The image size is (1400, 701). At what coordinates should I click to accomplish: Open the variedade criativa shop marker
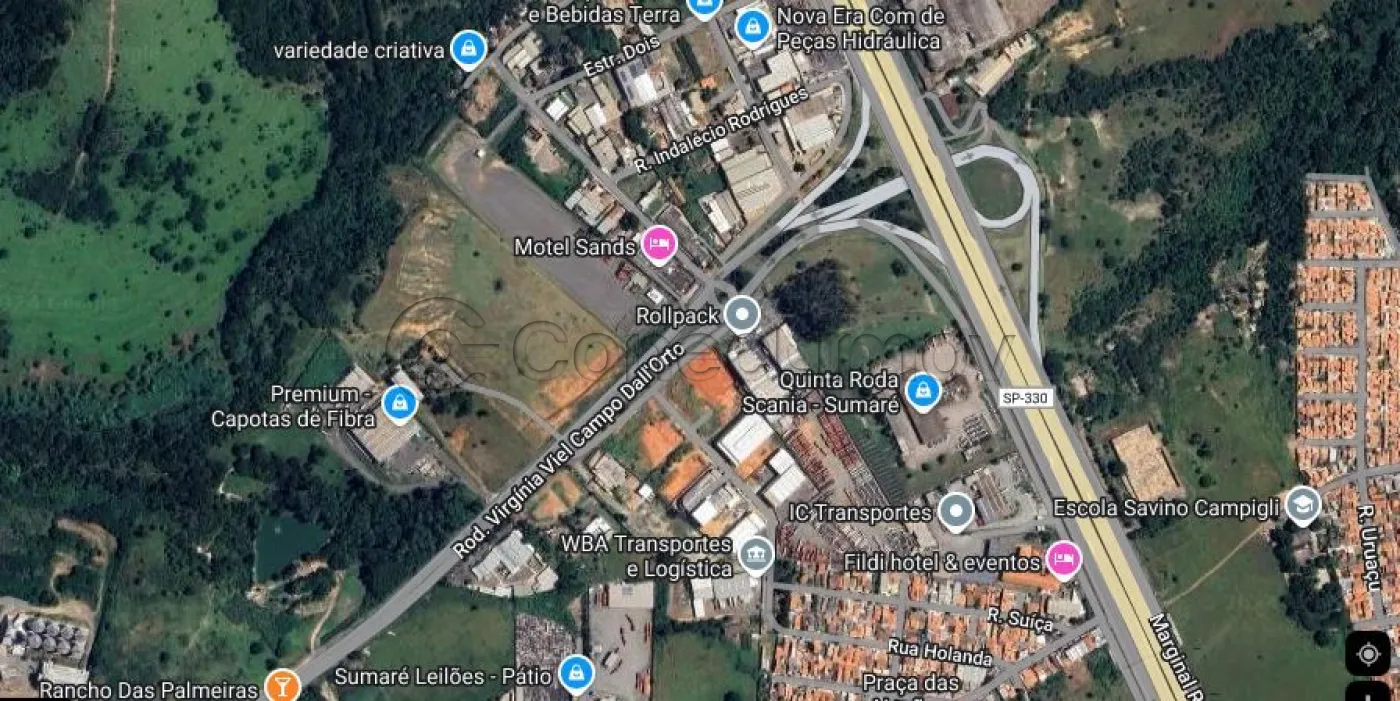[x=468, y=48]
